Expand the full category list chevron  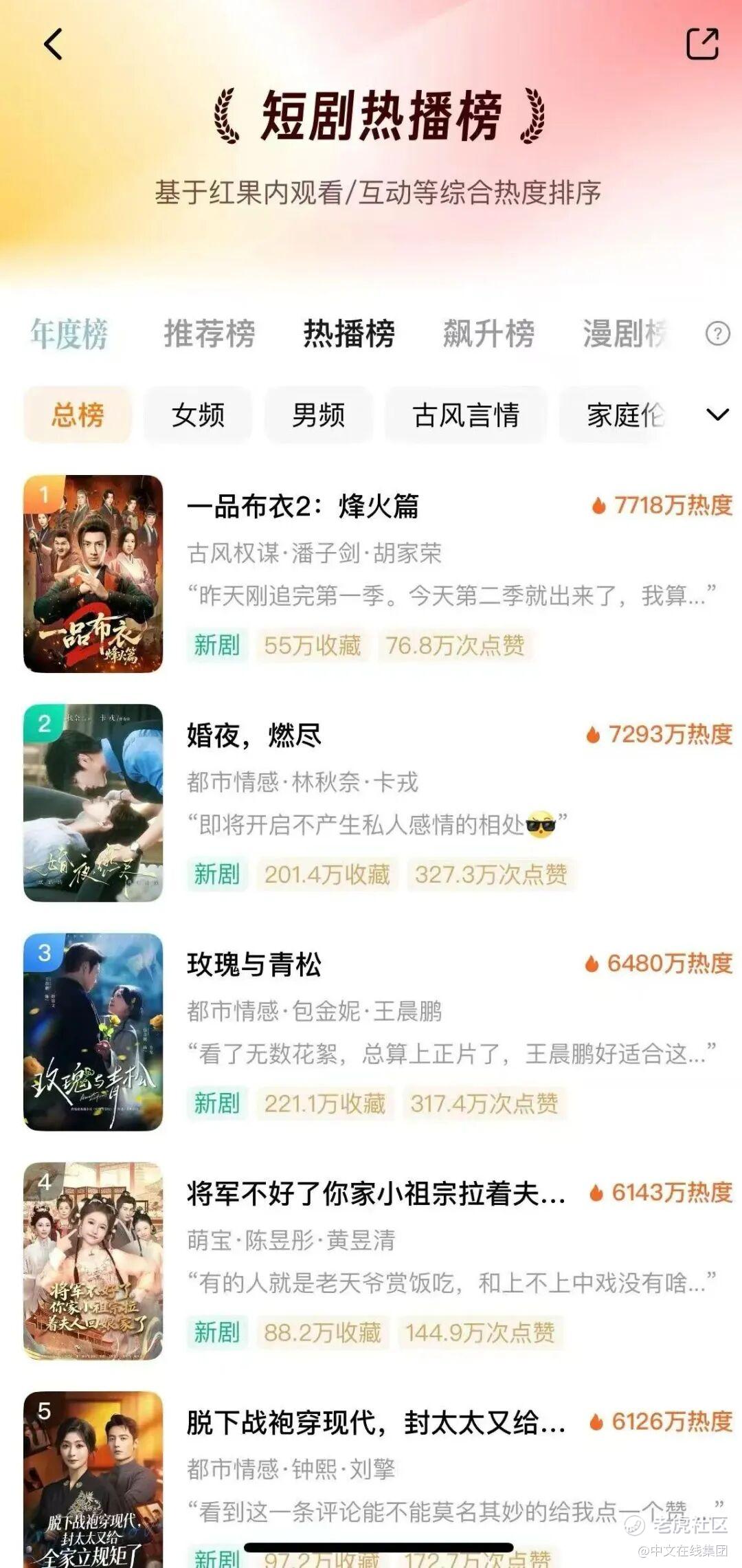point(717,415)
